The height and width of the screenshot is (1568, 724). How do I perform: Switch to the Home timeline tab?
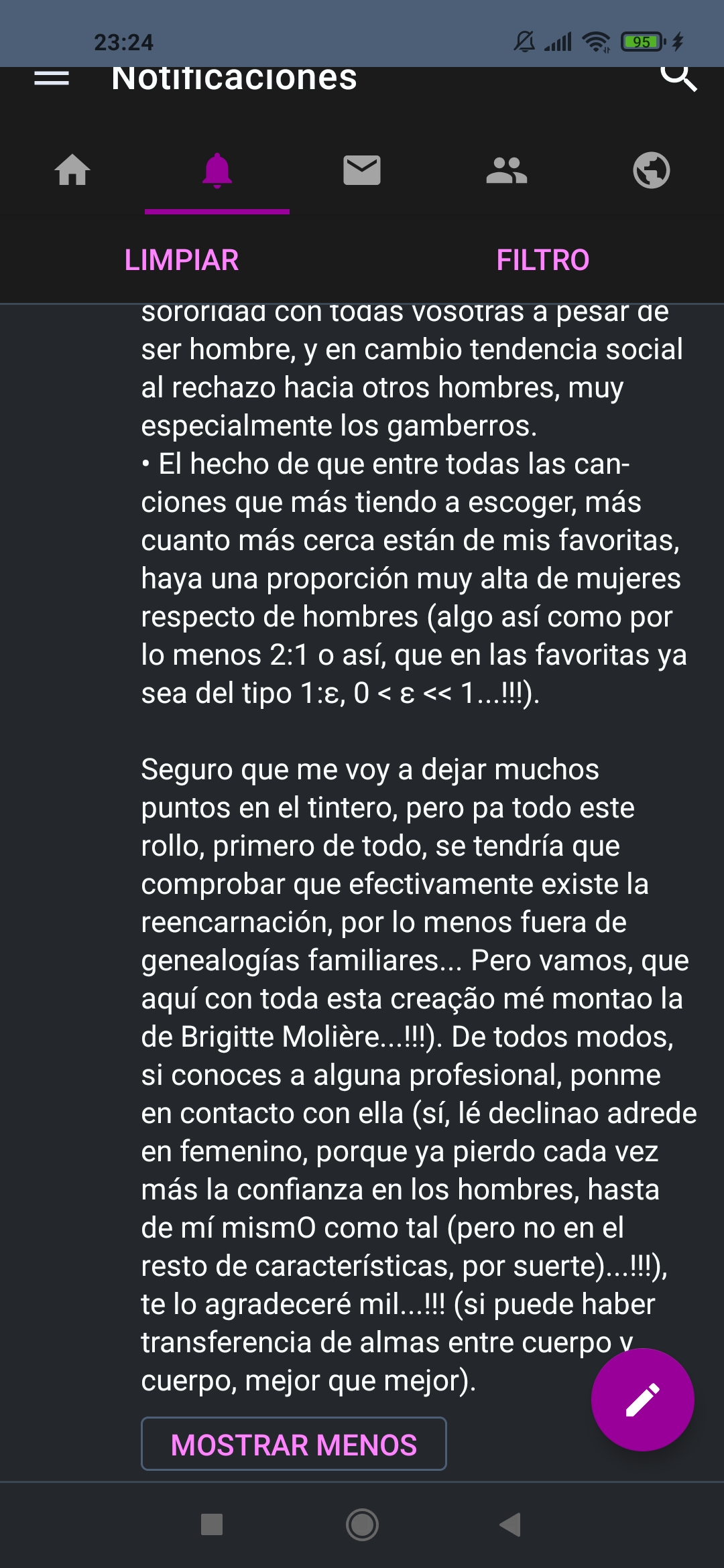[72, 170]
